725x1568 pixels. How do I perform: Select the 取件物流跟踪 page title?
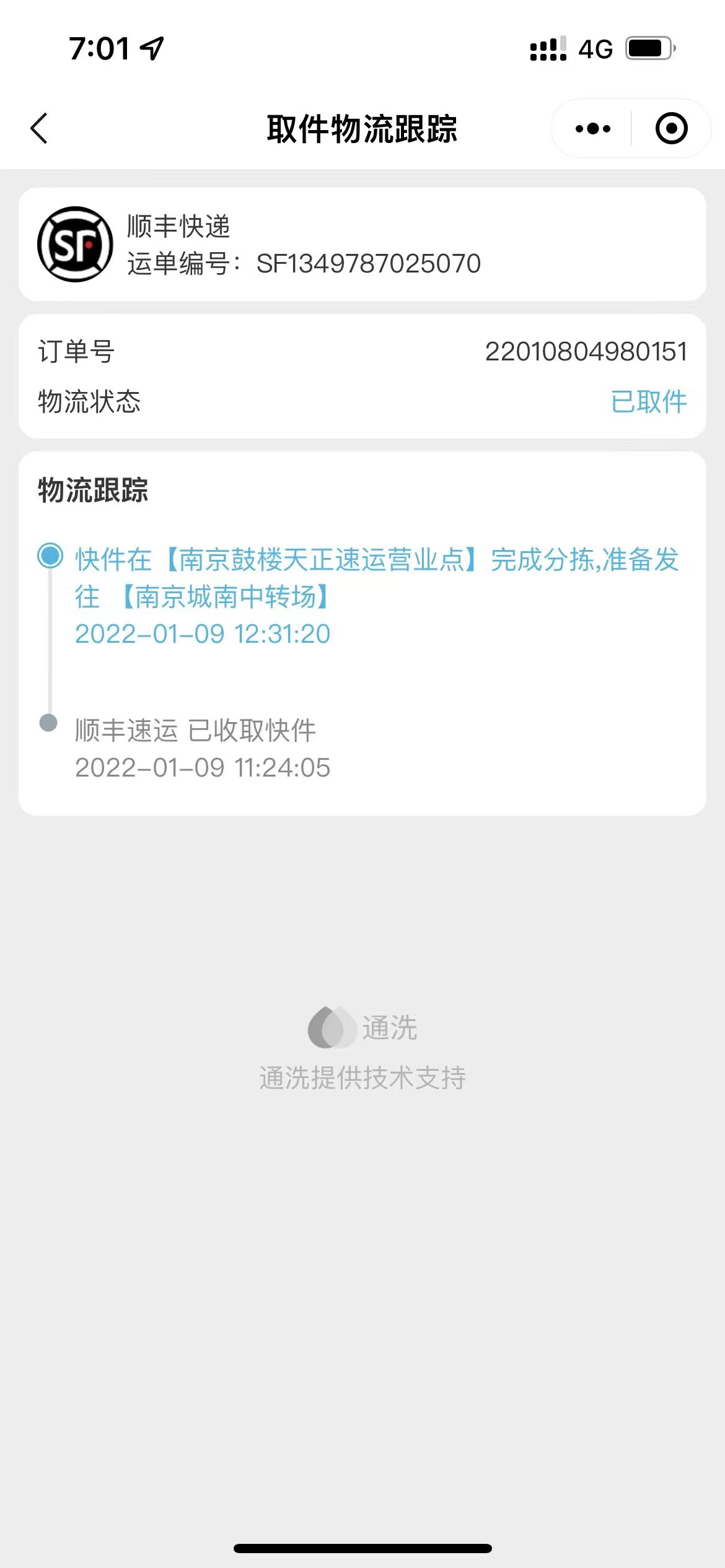click(x=362, y=128)
